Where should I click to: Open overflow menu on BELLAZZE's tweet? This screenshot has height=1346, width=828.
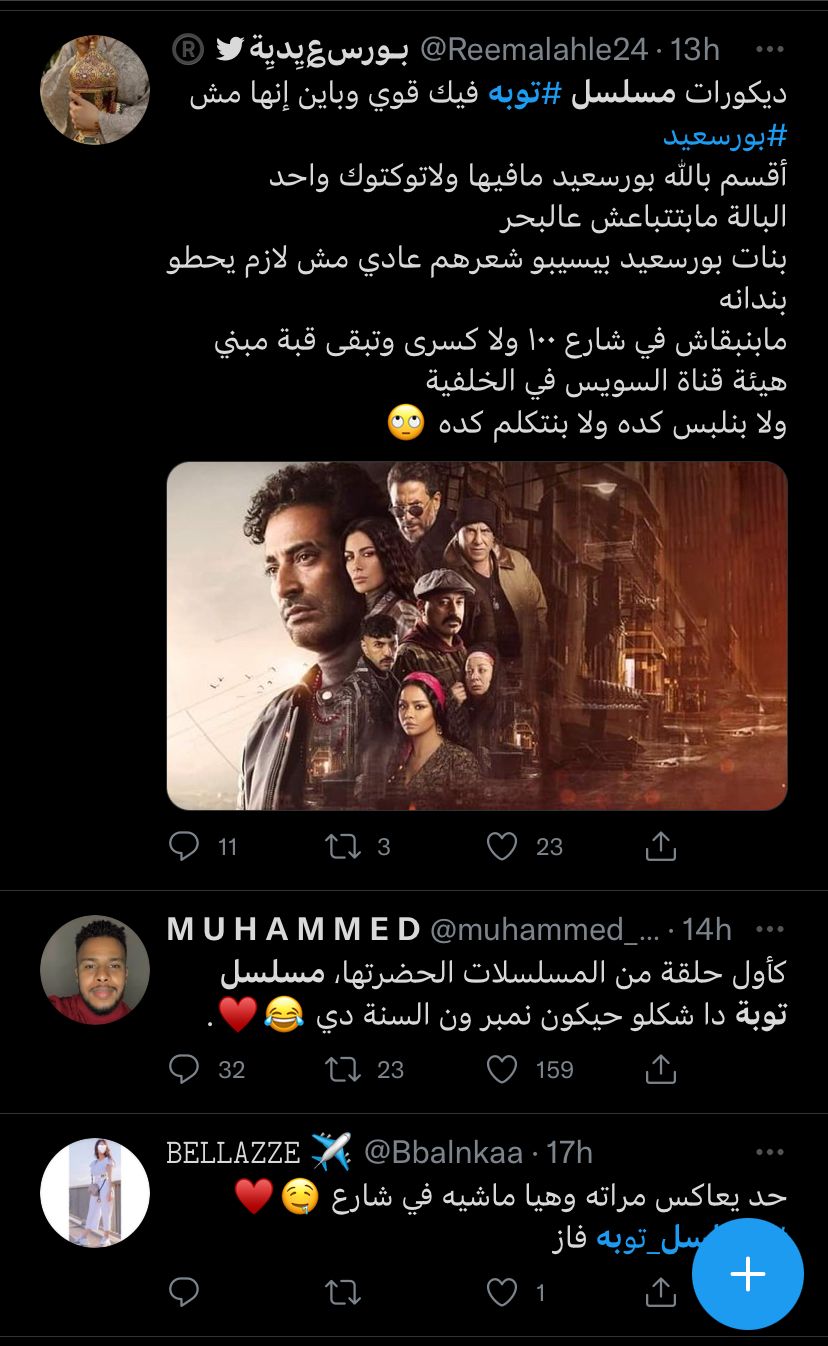[768, 1152]
